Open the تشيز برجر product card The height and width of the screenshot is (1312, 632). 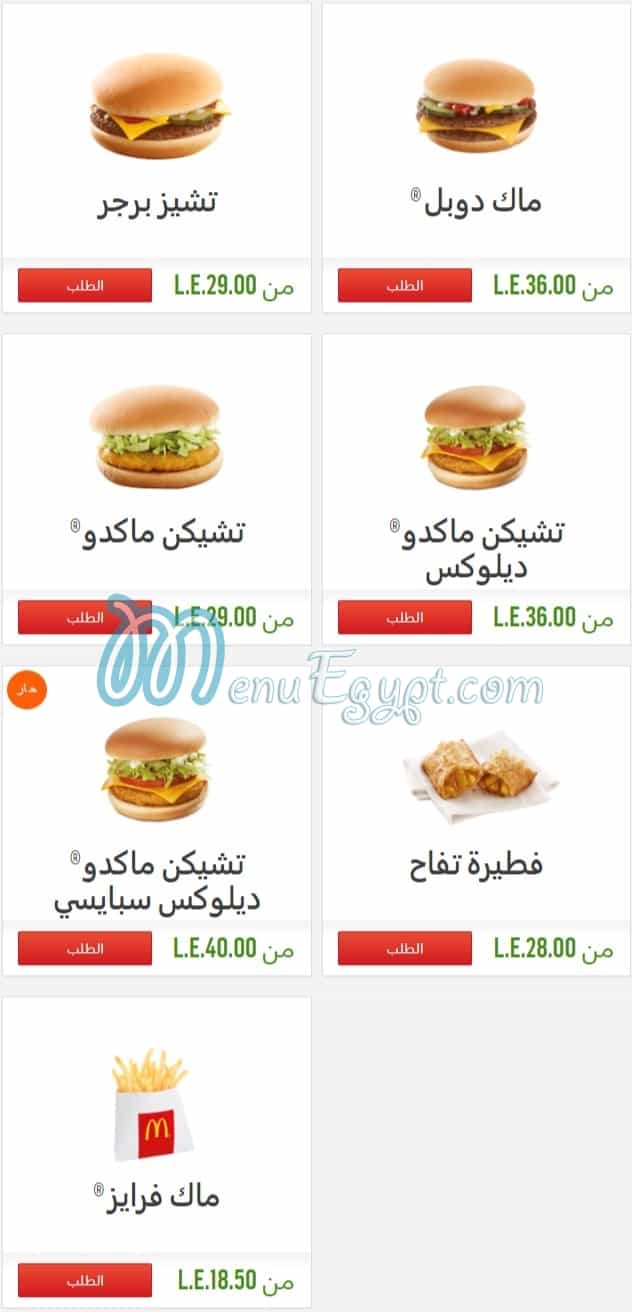point(156,158)
